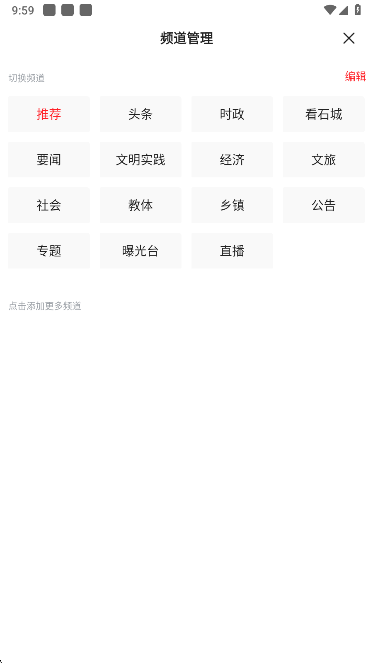
Task: Switch to the 头条 channel
Action: pyautogui.click(x=140, y=114)
